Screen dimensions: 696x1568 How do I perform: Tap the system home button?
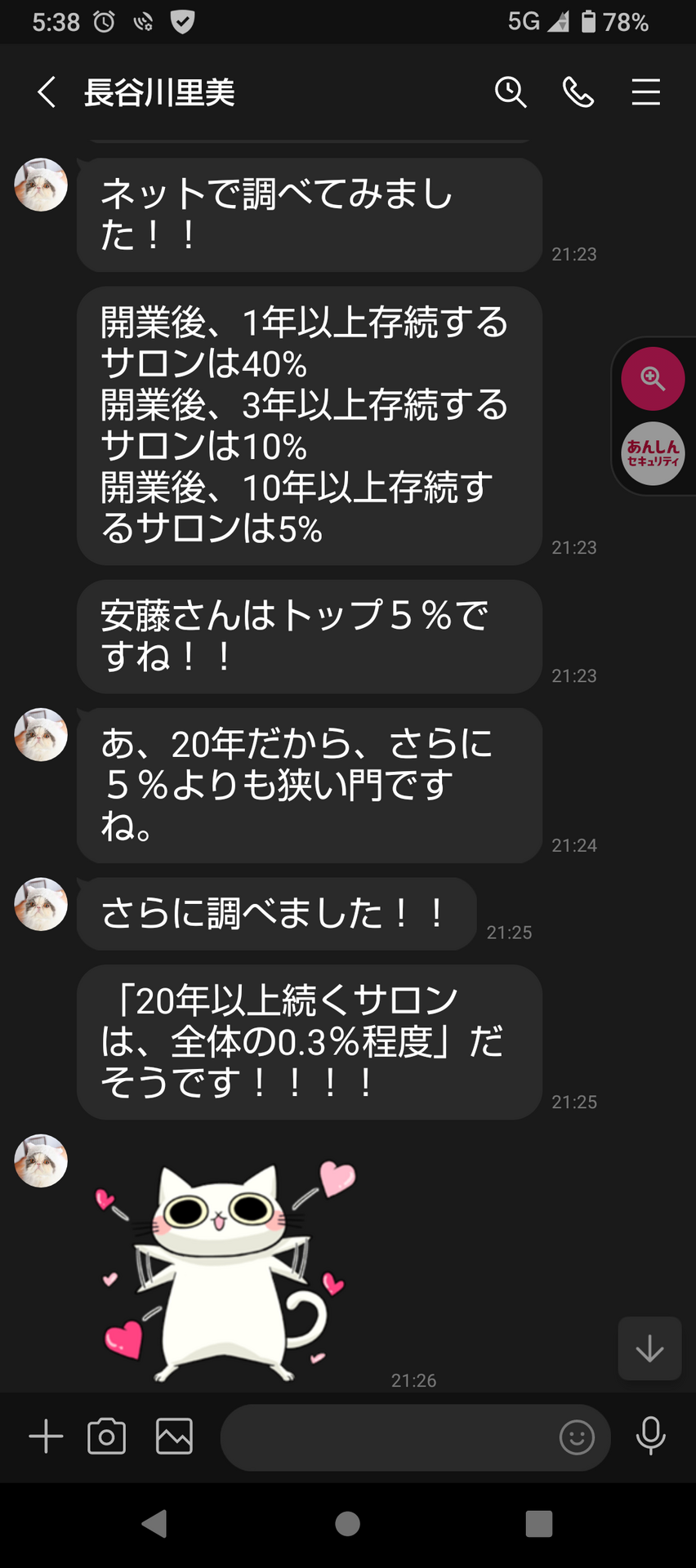(x=348, y=1524)
